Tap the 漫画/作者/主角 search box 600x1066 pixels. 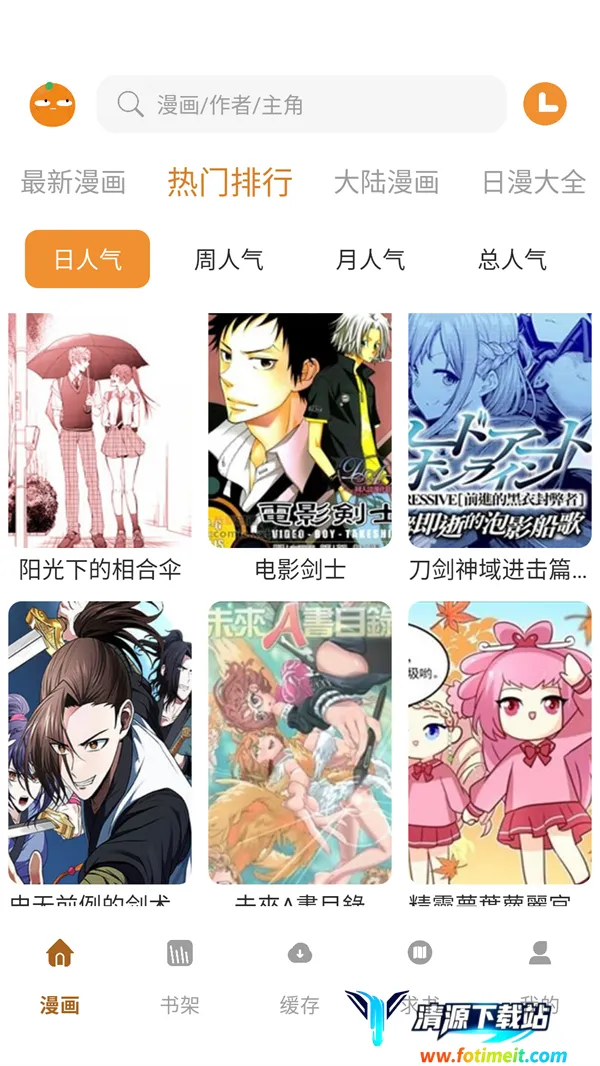pyautogui.click(x=302, y=104)
